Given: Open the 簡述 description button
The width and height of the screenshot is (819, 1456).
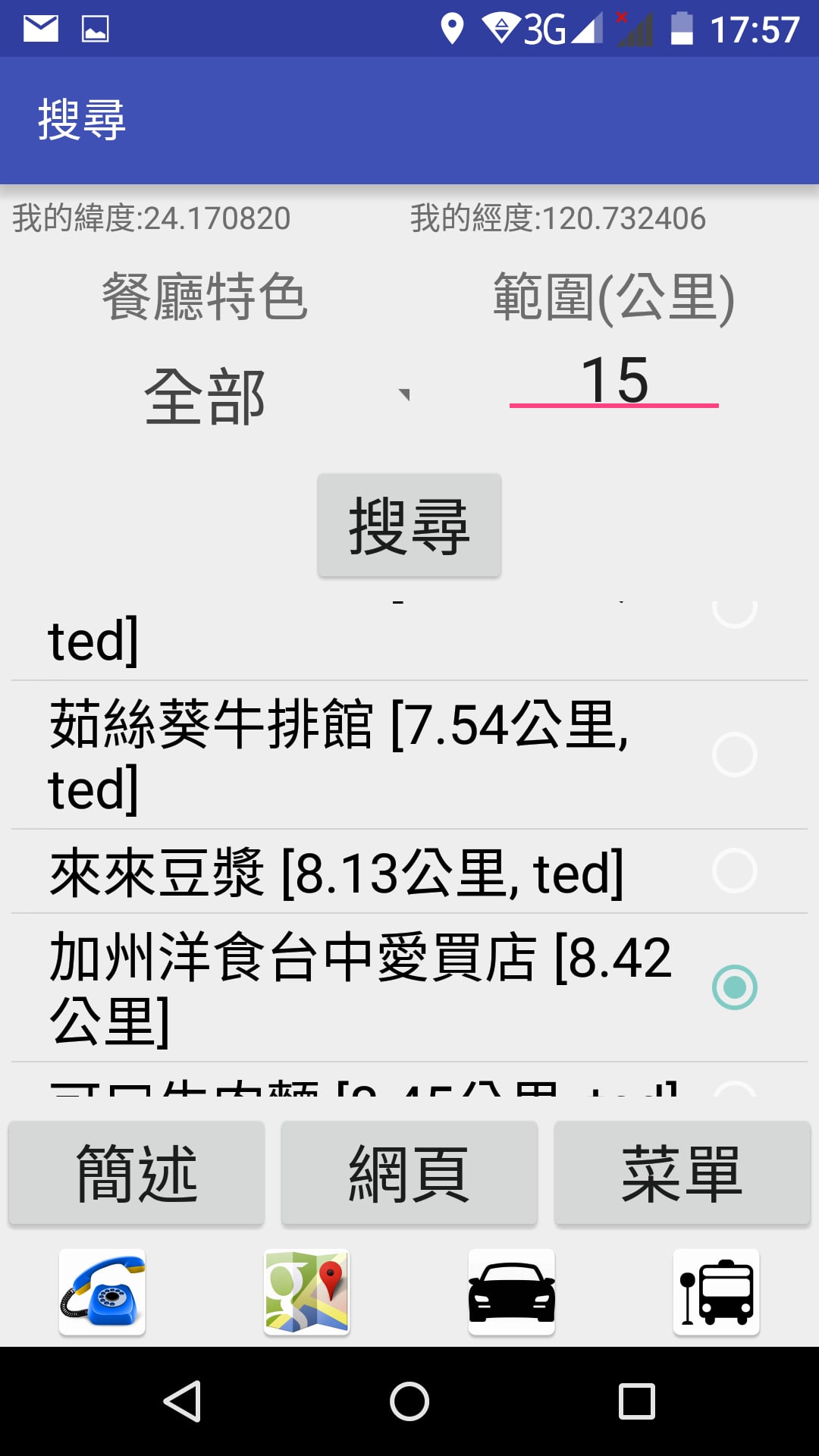Looking at the screenshot, I should pos(136,1173).
